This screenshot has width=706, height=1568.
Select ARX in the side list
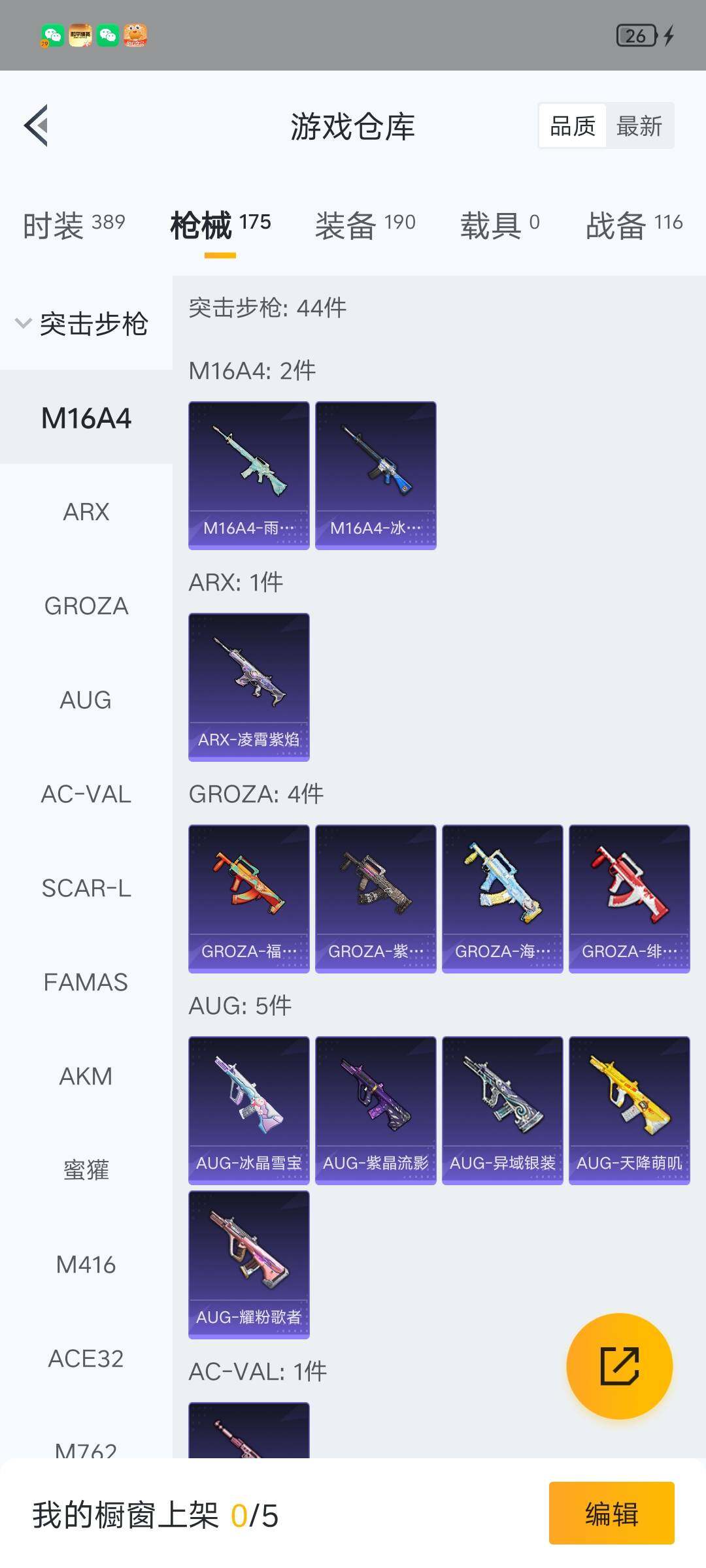pyautogui.click(x=86, y=512)
